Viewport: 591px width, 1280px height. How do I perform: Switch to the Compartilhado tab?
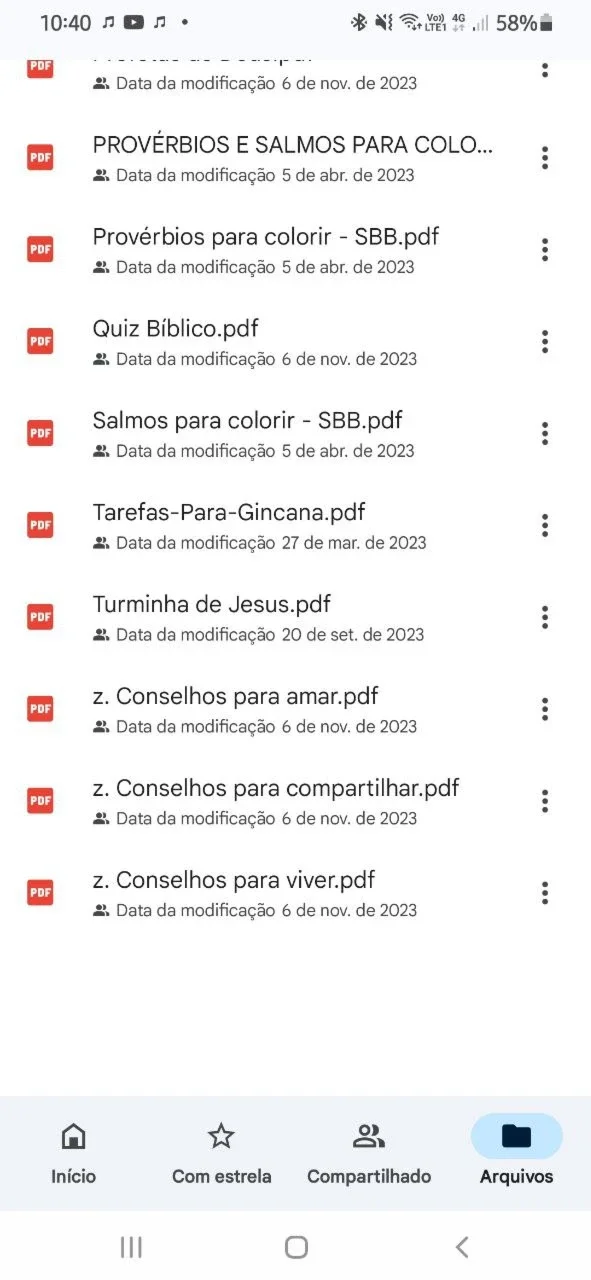pos(369,1153)
